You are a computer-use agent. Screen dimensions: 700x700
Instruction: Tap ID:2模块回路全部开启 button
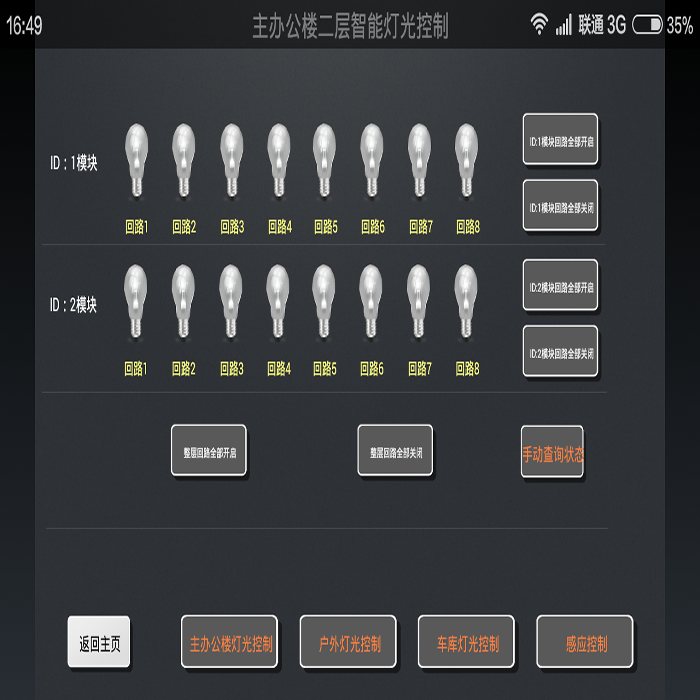560,285
